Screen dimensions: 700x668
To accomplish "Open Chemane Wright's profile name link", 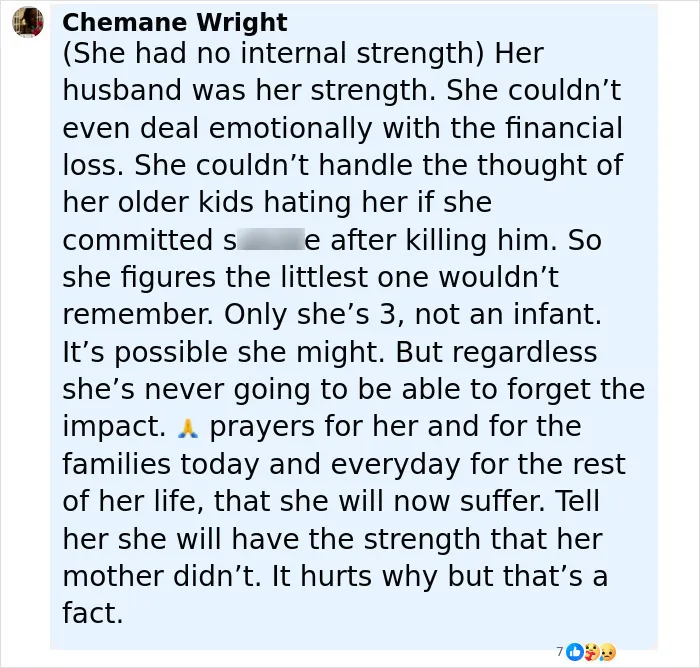I will click(x=175, y=22).
